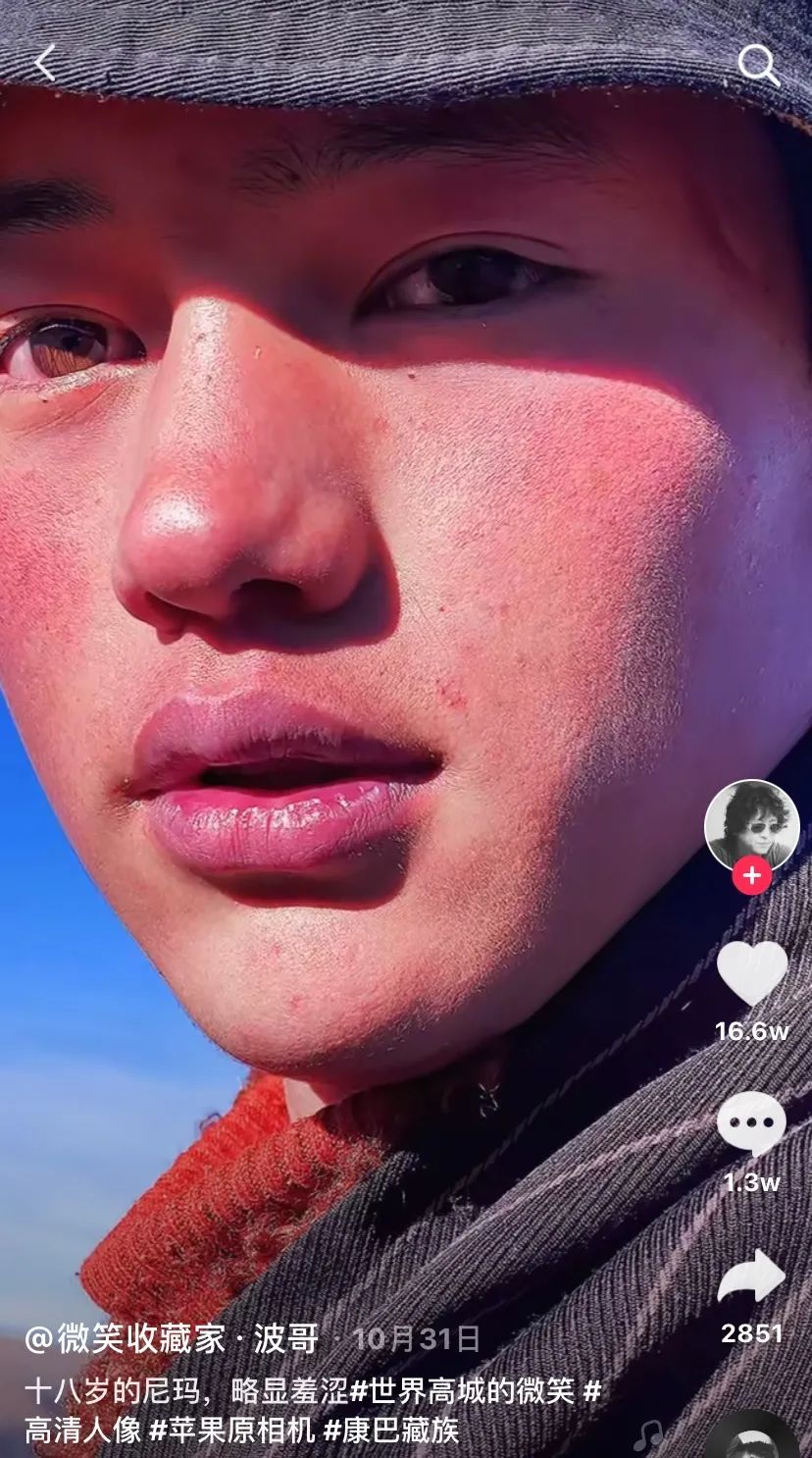The width and height of the screenshot is (812, 1458).
Task: Open the creator's profile avatar
Action: click(x=752, y=826)
